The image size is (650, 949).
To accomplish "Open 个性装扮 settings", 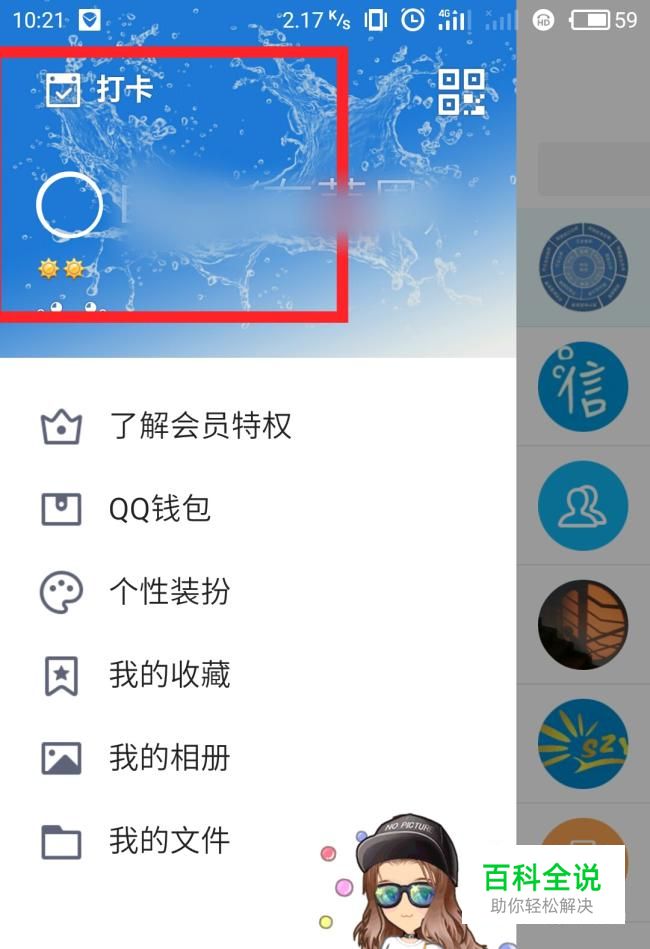I will [x=170, y=592].
